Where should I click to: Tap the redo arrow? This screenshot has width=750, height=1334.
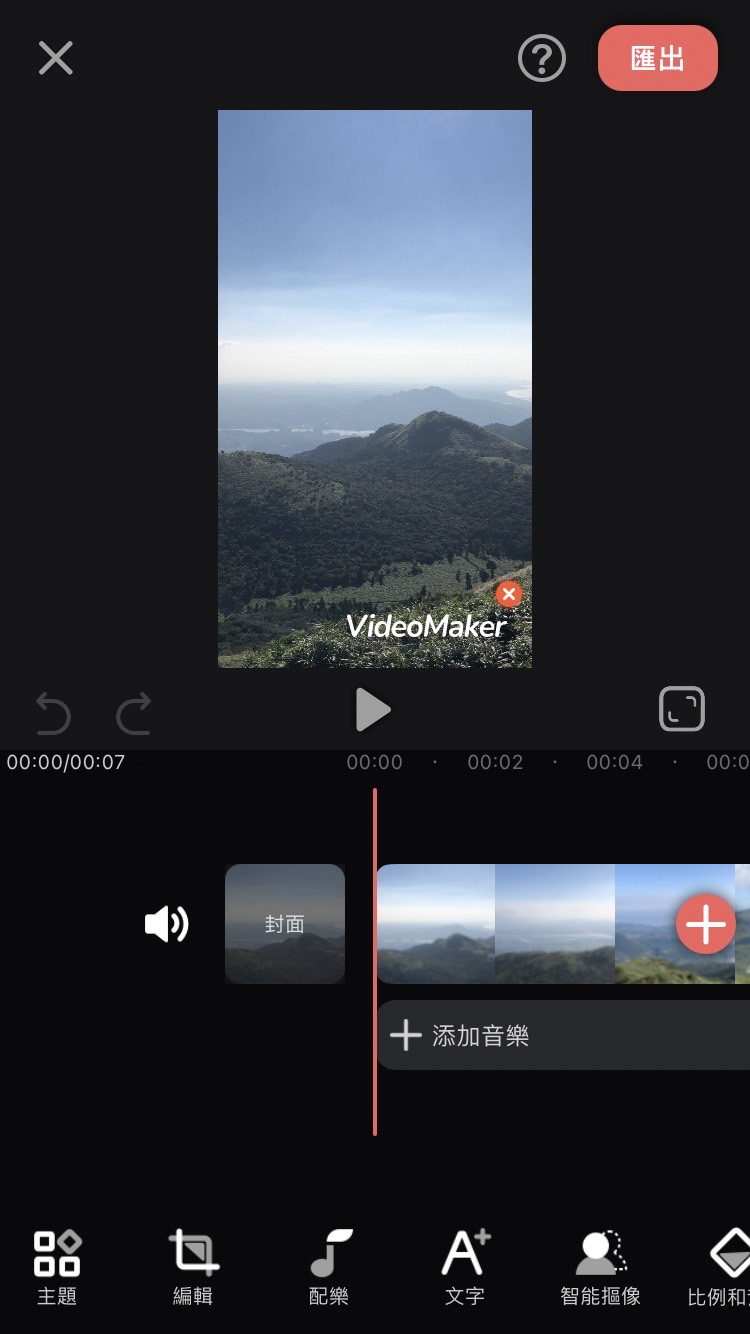(133, 712)
